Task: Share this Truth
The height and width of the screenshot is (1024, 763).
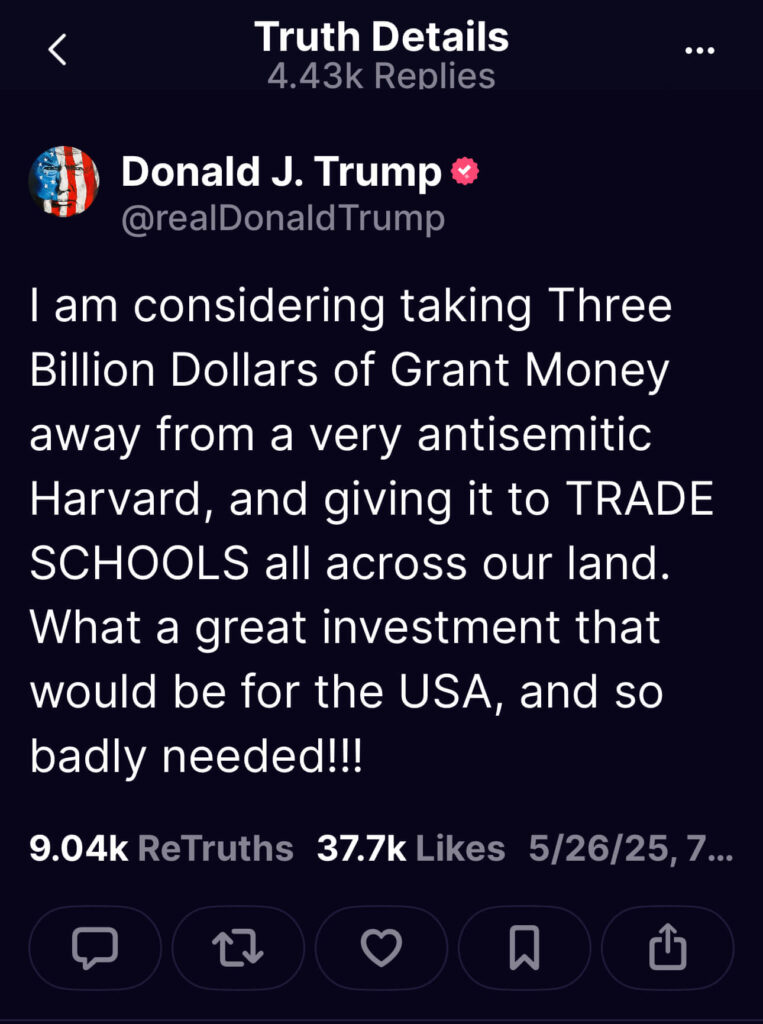Action: (666, 947)
